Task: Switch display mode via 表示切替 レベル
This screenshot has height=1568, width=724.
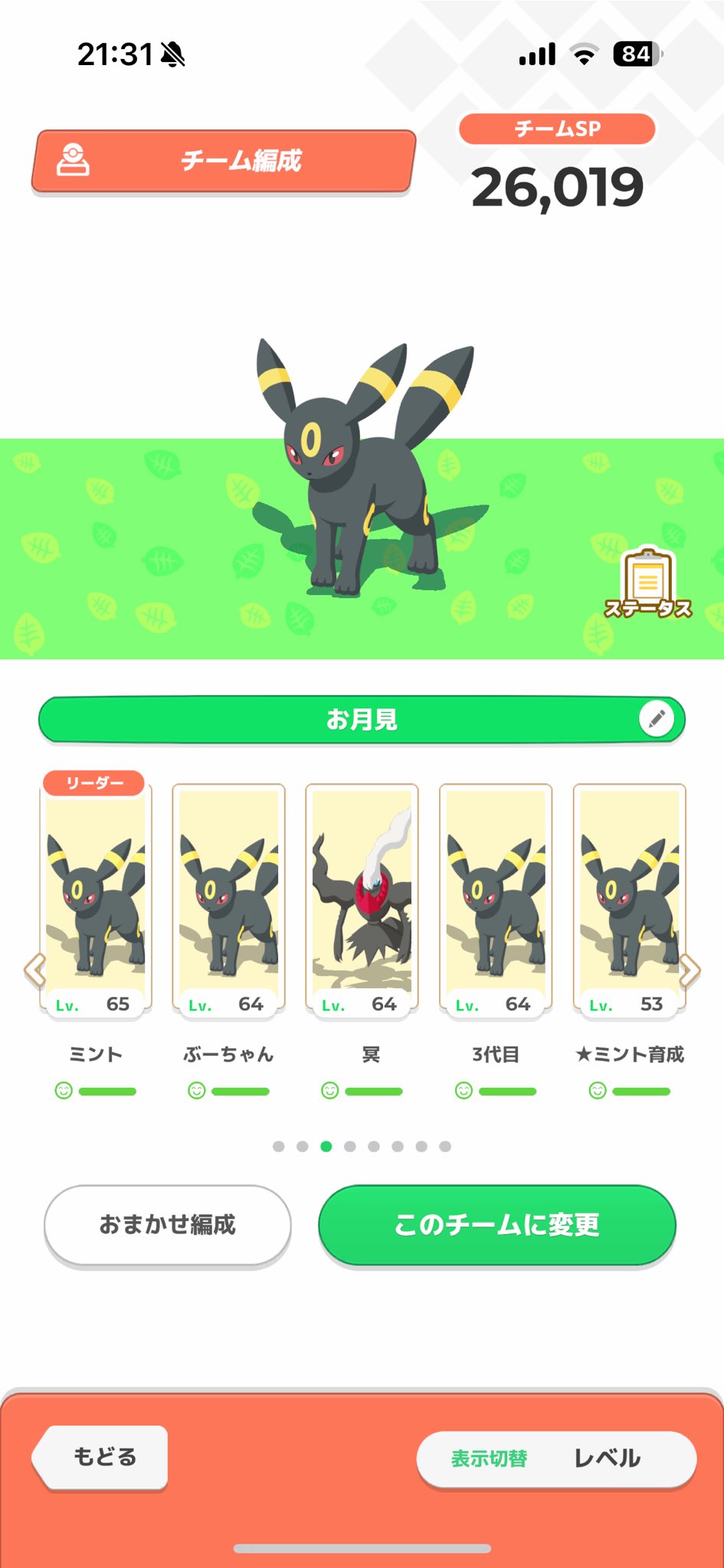Action: click(x=556, y=1459)
